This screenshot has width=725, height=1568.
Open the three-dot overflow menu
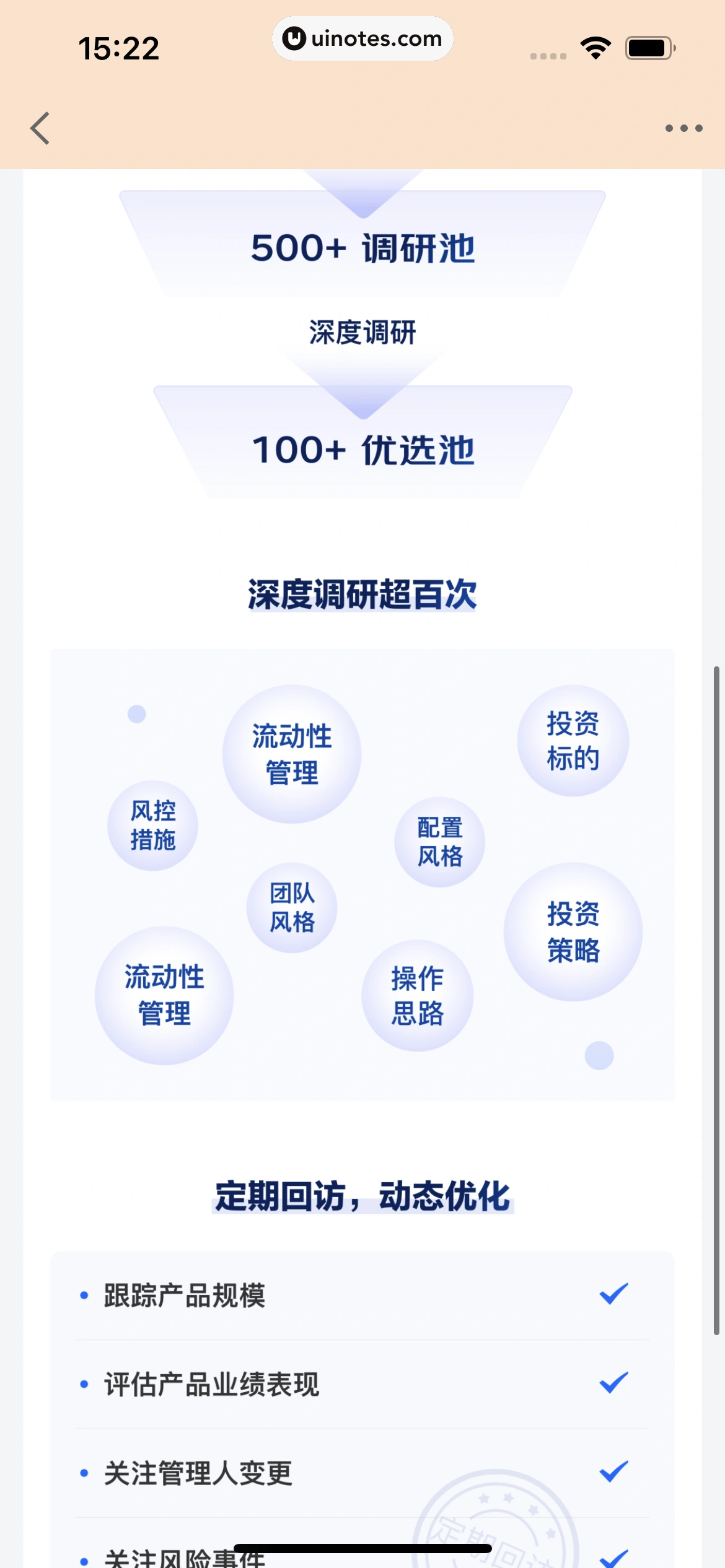pyautogui.click(x=683, y=128)
